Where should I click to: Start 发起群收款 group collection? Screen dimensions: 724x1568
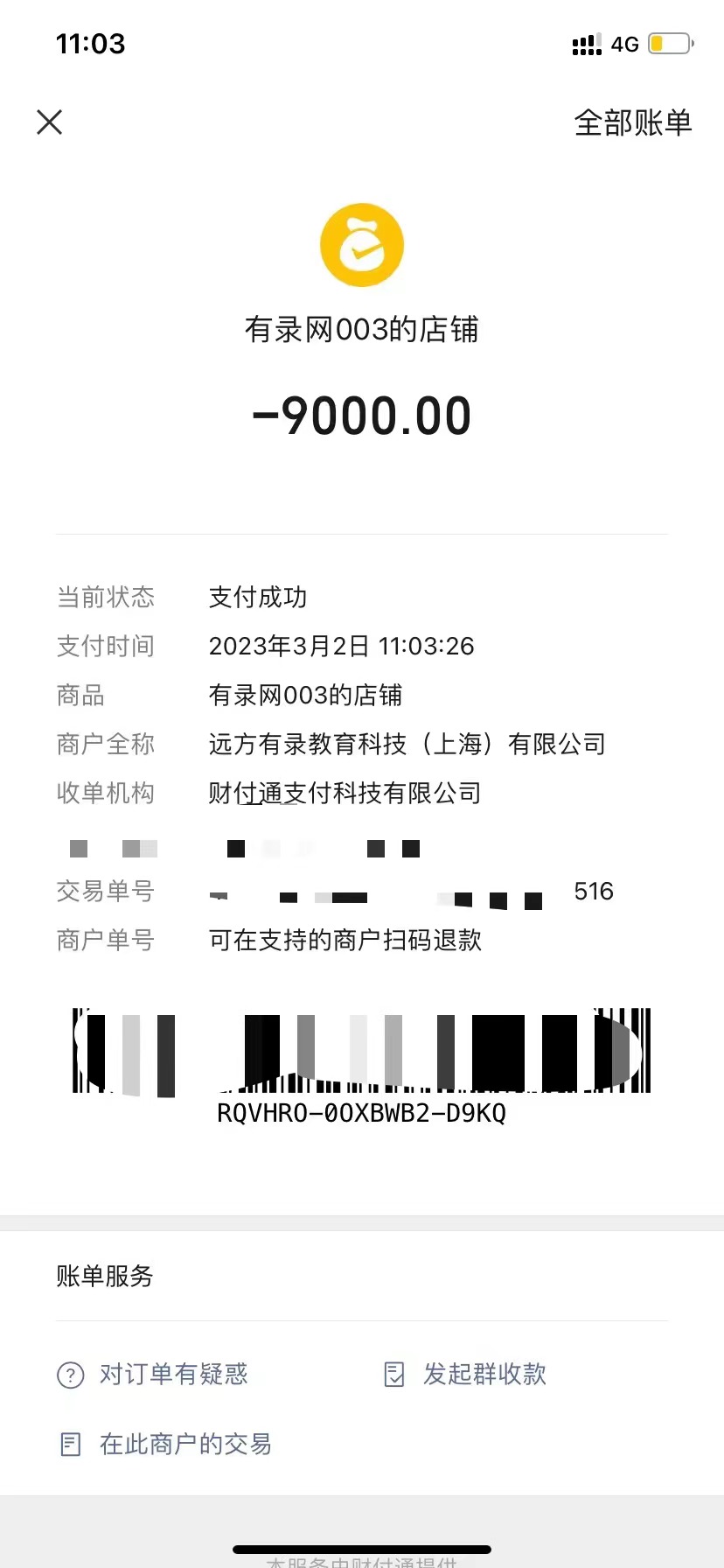click(x=466, y=1375)
